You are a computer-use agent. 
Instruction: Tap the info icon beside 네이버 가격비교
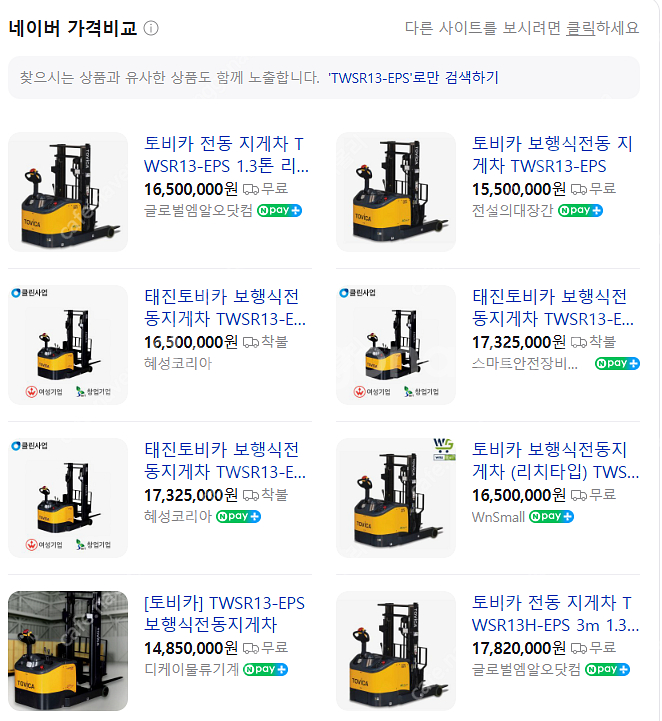pyautogui.click(x=151, y=28)
